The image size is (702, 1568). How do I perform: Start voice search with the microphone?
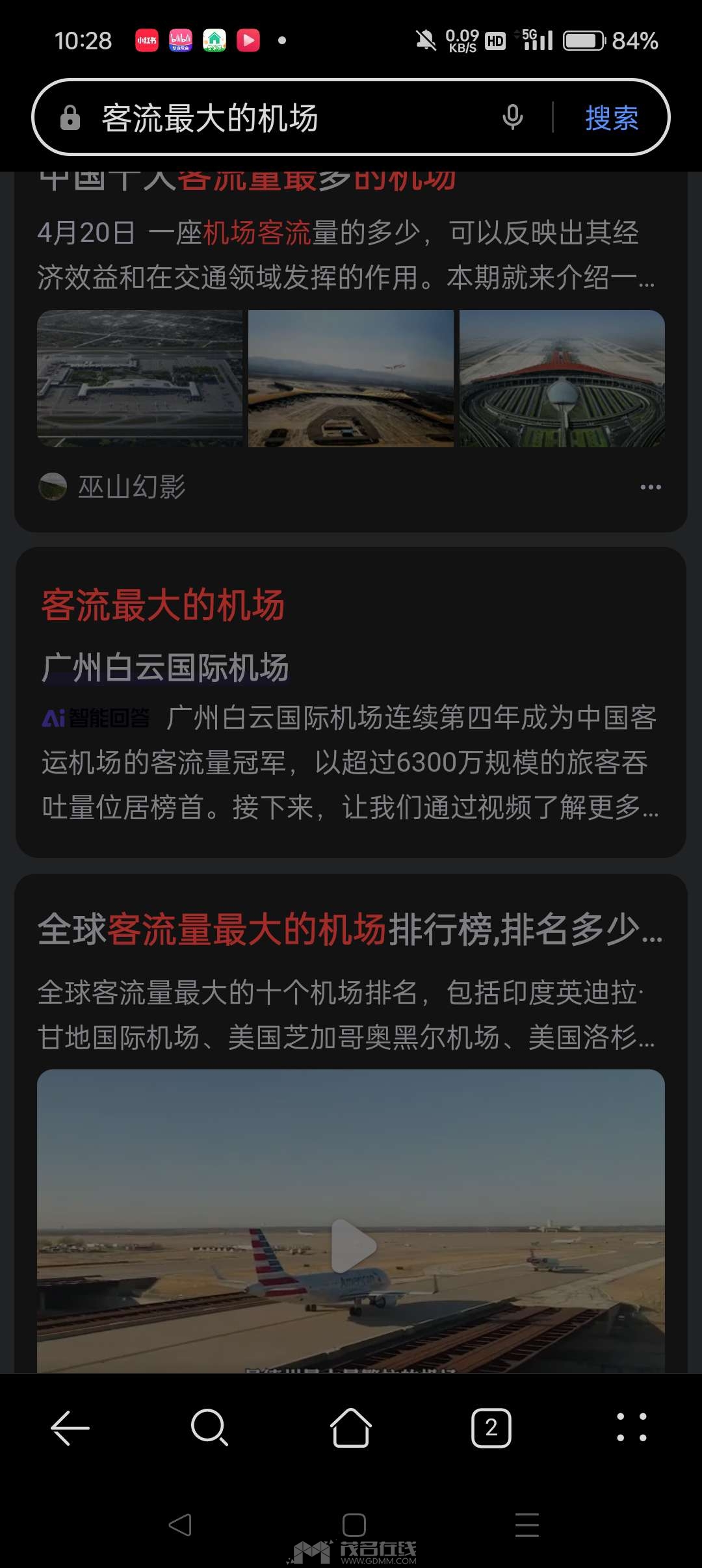coord(512,118)
